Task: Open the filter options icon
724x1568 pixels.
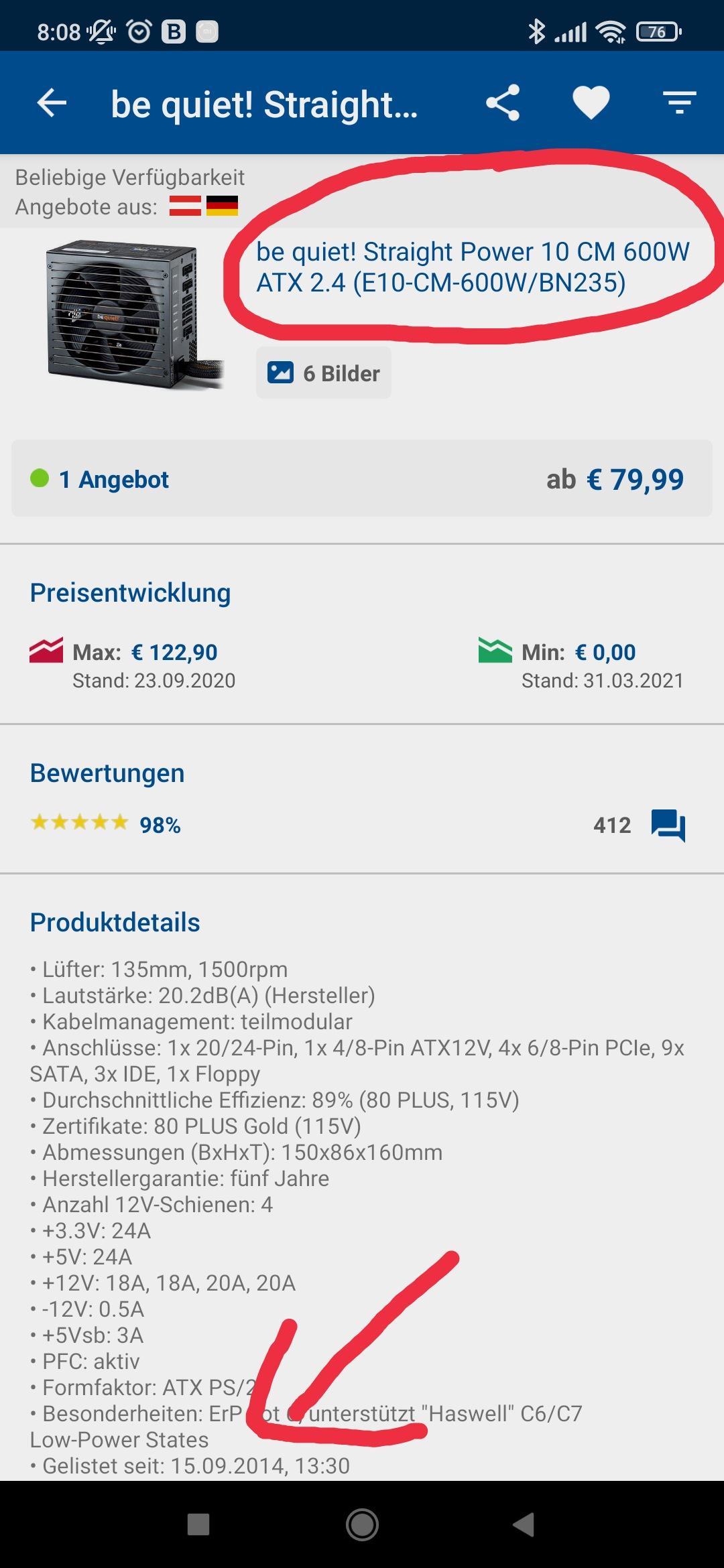Action: coord(680,103)
